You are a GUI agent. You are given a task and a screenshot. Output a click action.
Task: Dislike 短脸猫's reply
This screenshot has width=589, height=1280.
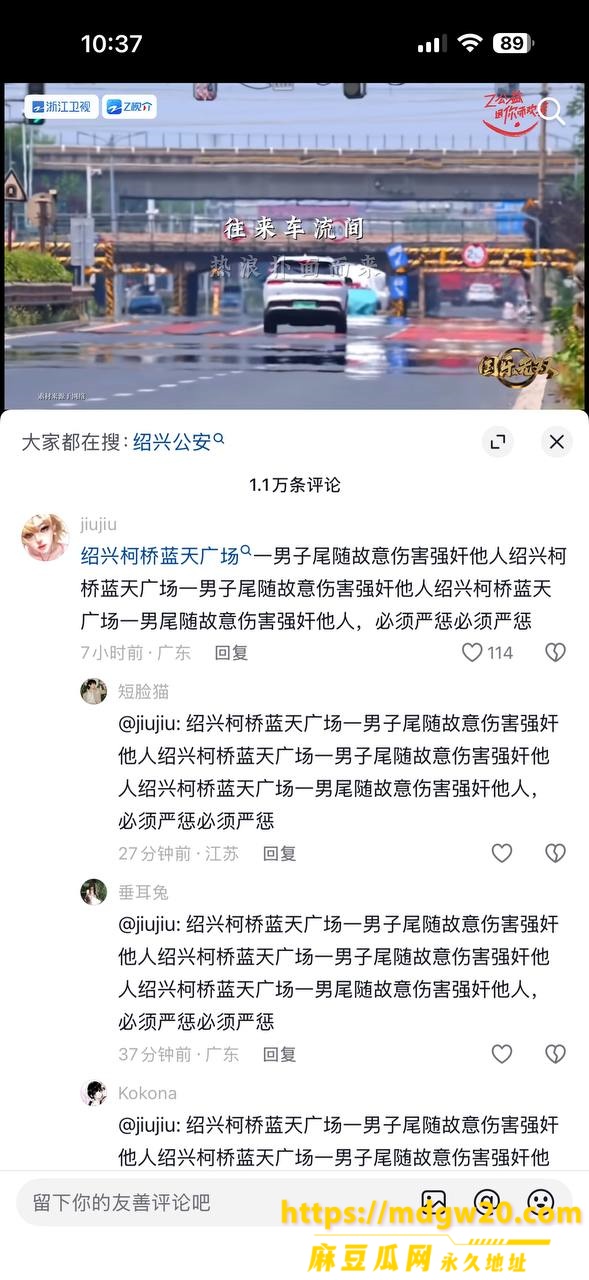tap(555, 853)
